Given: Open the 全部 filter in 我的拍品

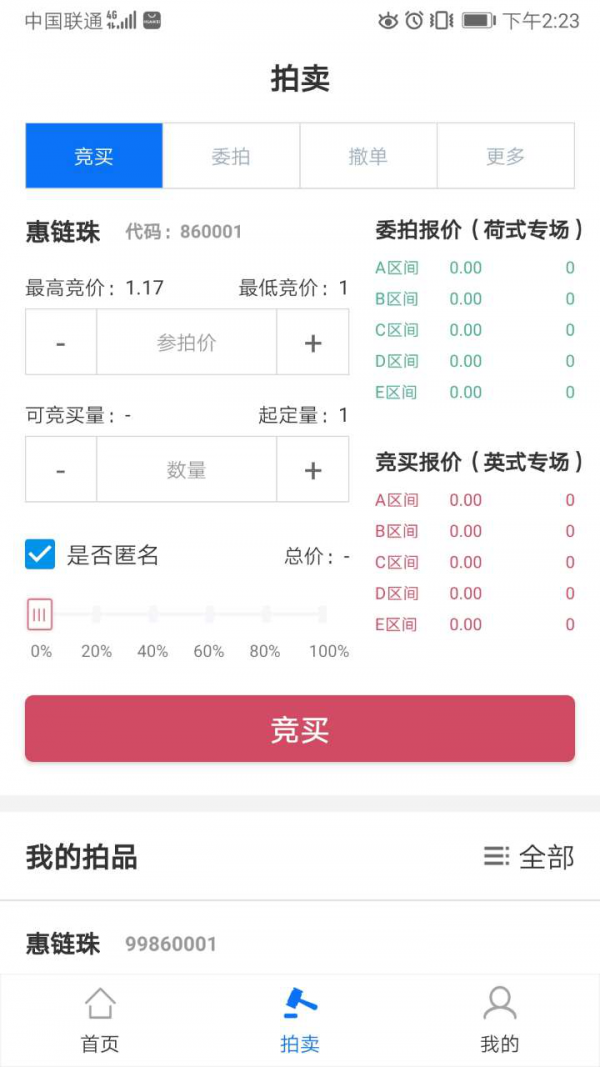Looking at the screenshot, I should (529, 857).
